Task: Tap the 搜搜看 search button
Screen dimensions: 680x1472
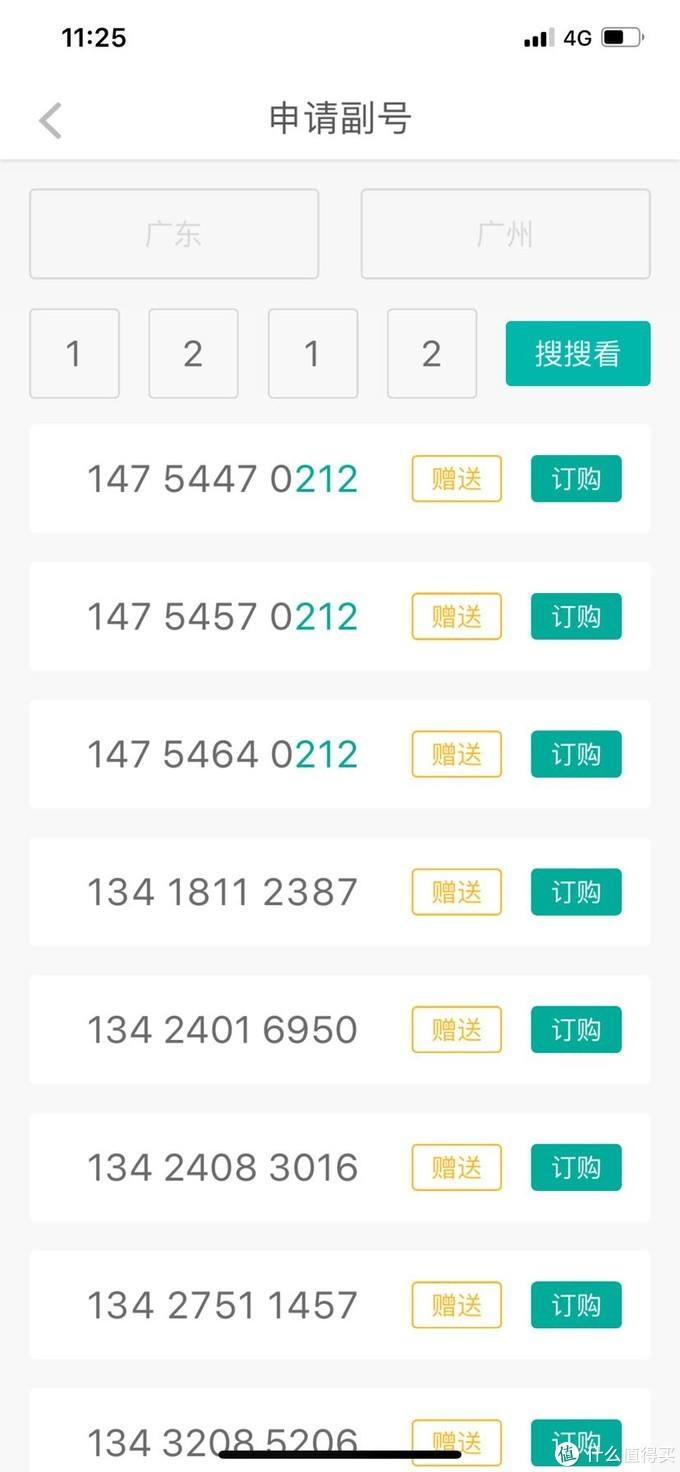Action: (578, 353)
